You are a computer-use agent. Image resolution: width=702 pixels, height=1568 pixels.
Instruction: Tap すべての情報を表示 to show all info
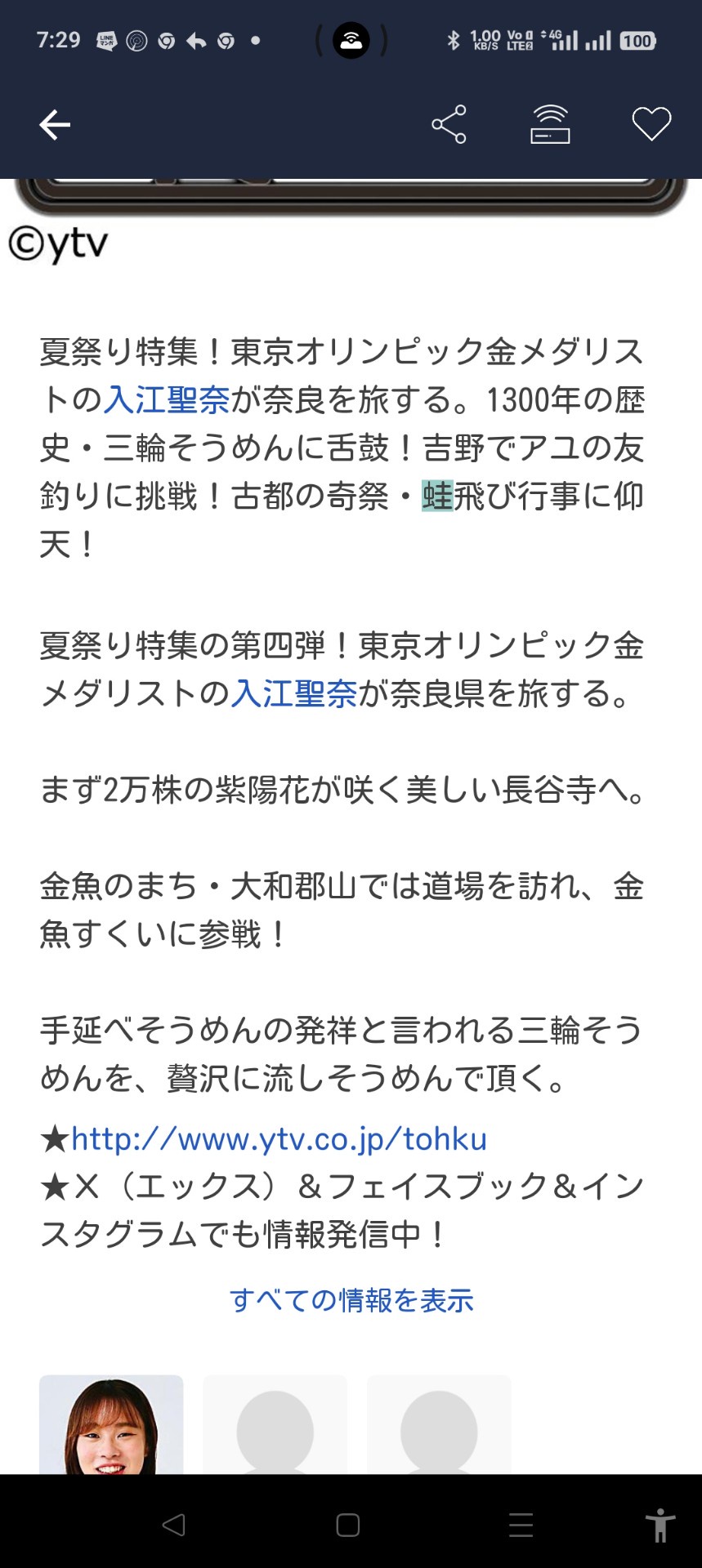[x=351, y=1299]
